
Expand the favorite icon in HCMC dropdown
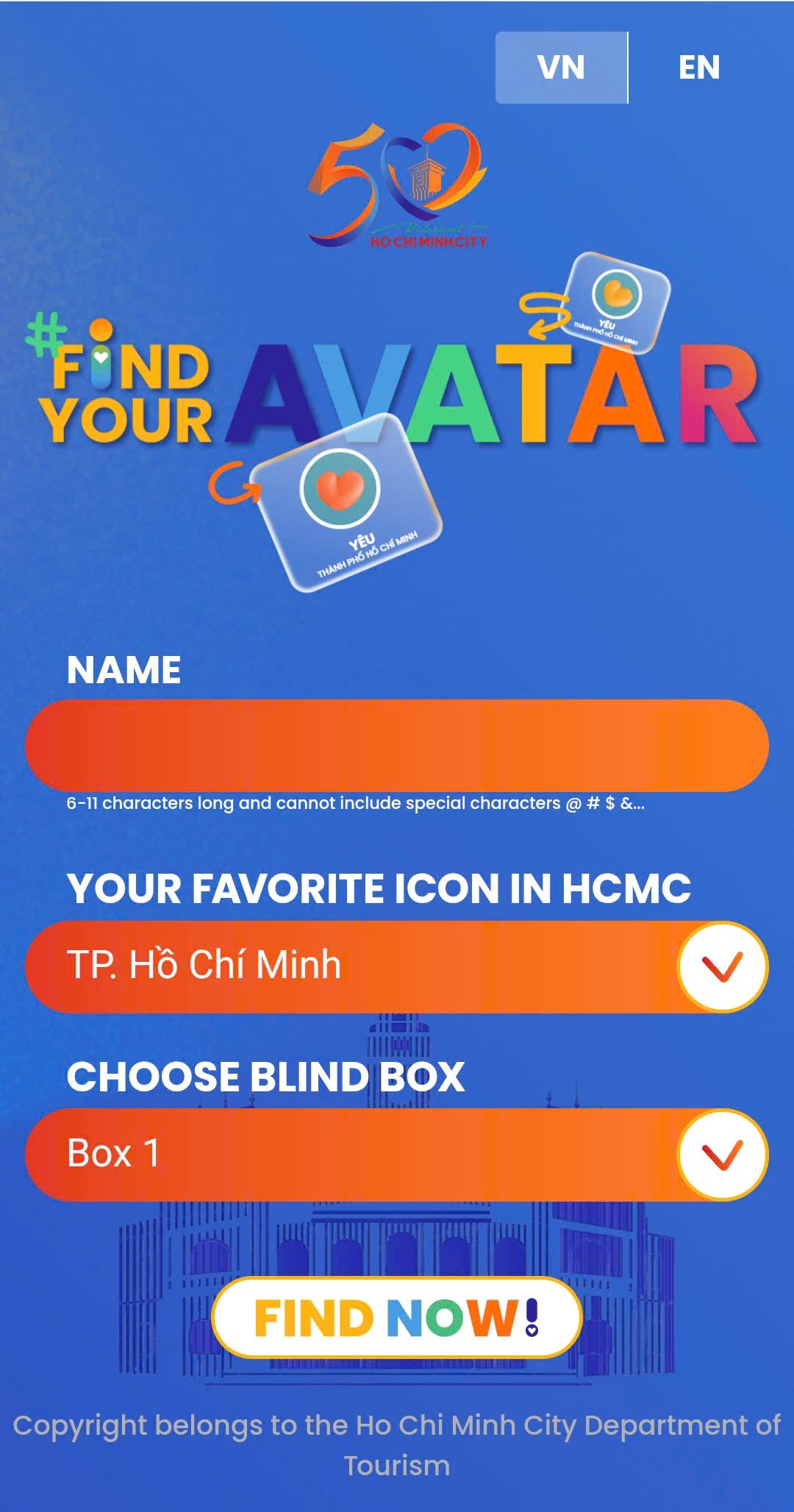tap(397, 966)
